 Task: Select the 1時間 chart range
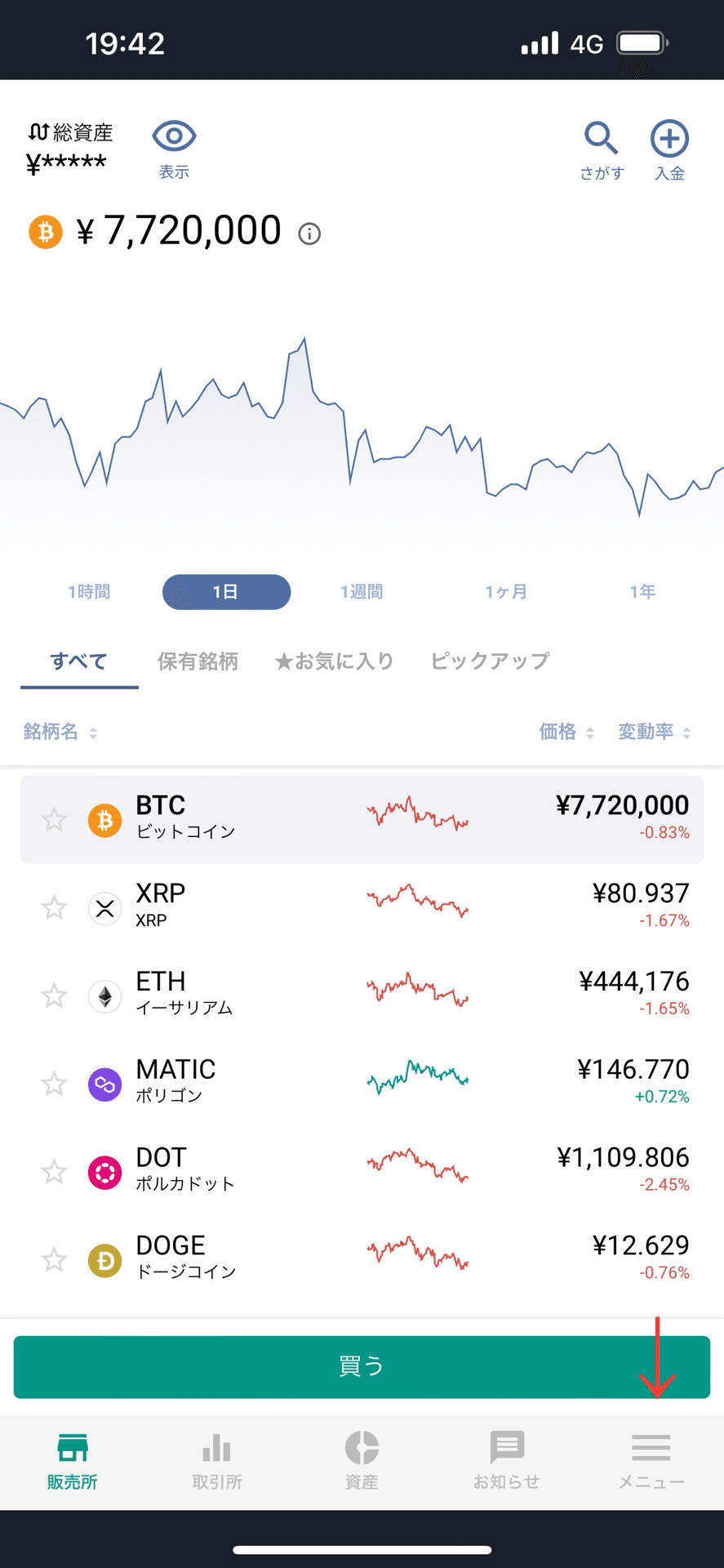pyautogui.click(x=89, y=592)
